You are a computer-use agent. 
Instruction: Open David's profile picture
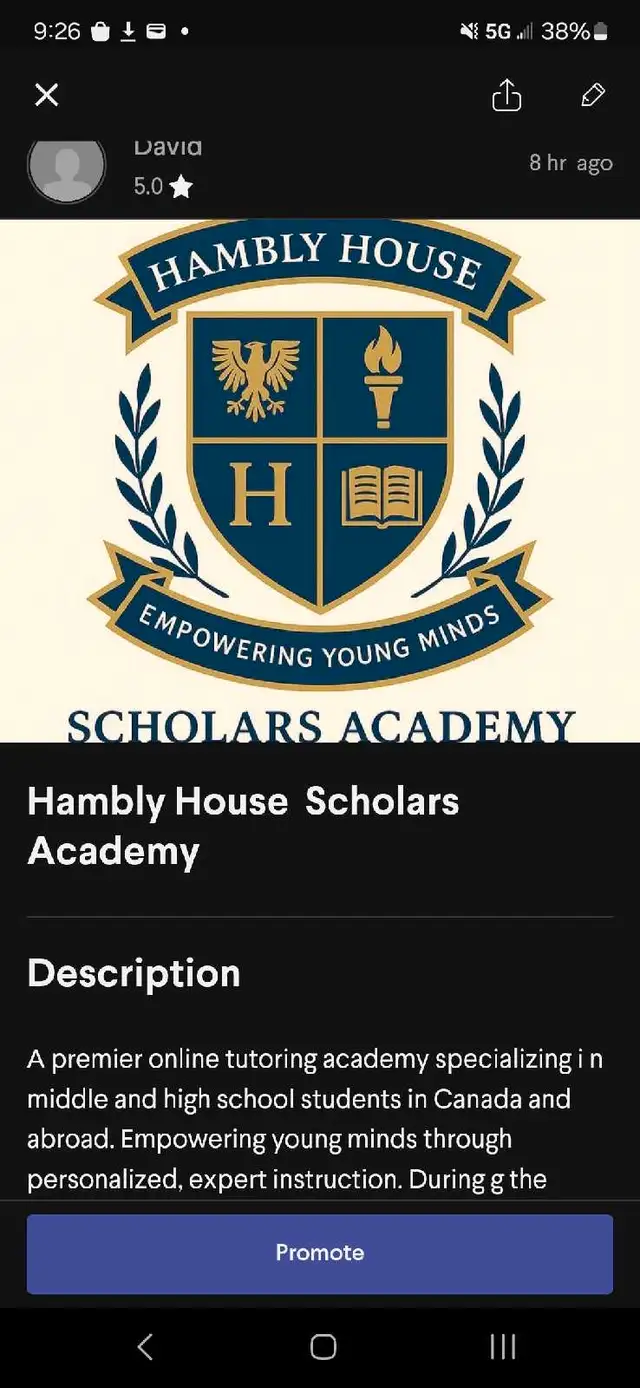pyautogui.click(x=66, y=169)
